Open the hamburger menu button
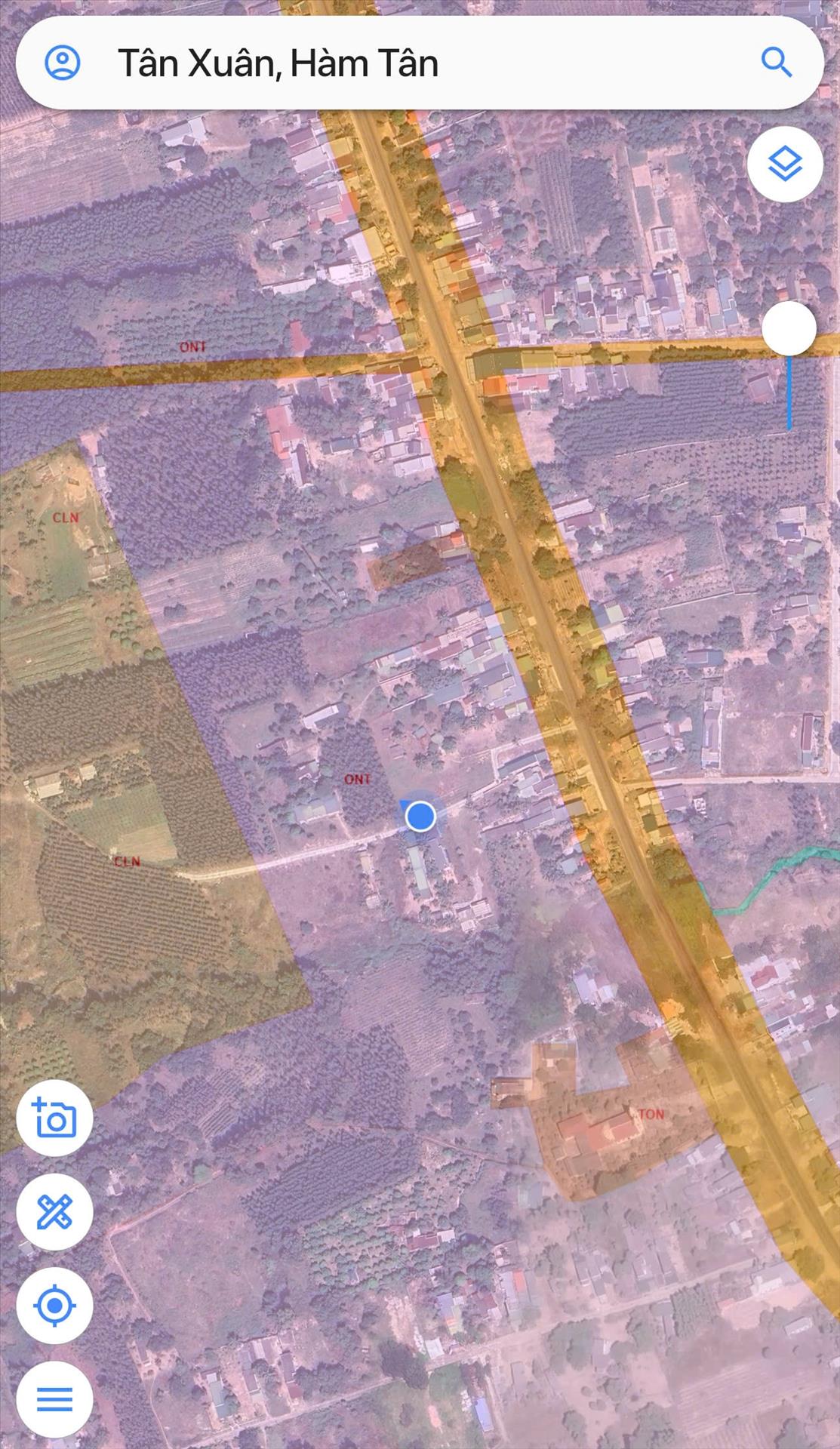The image size is (840, 1449). point(54,1398)
